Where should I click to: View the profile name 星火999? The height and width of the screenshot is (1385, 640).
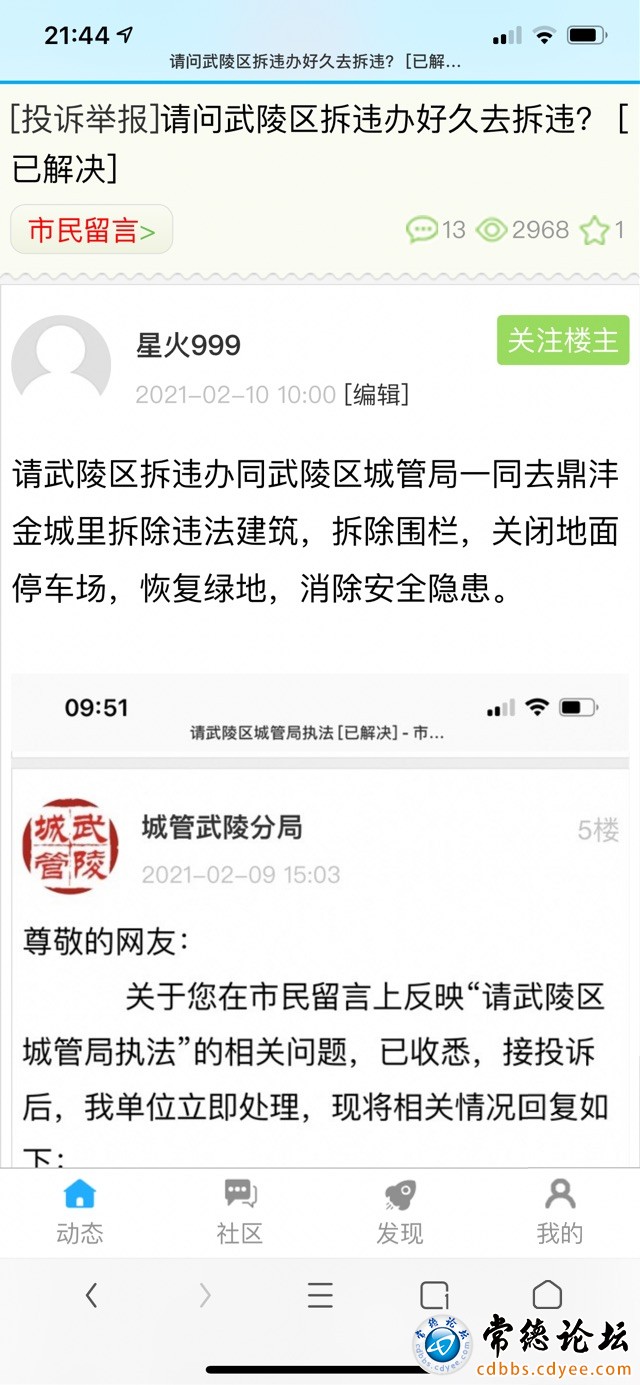coord(188,346)
